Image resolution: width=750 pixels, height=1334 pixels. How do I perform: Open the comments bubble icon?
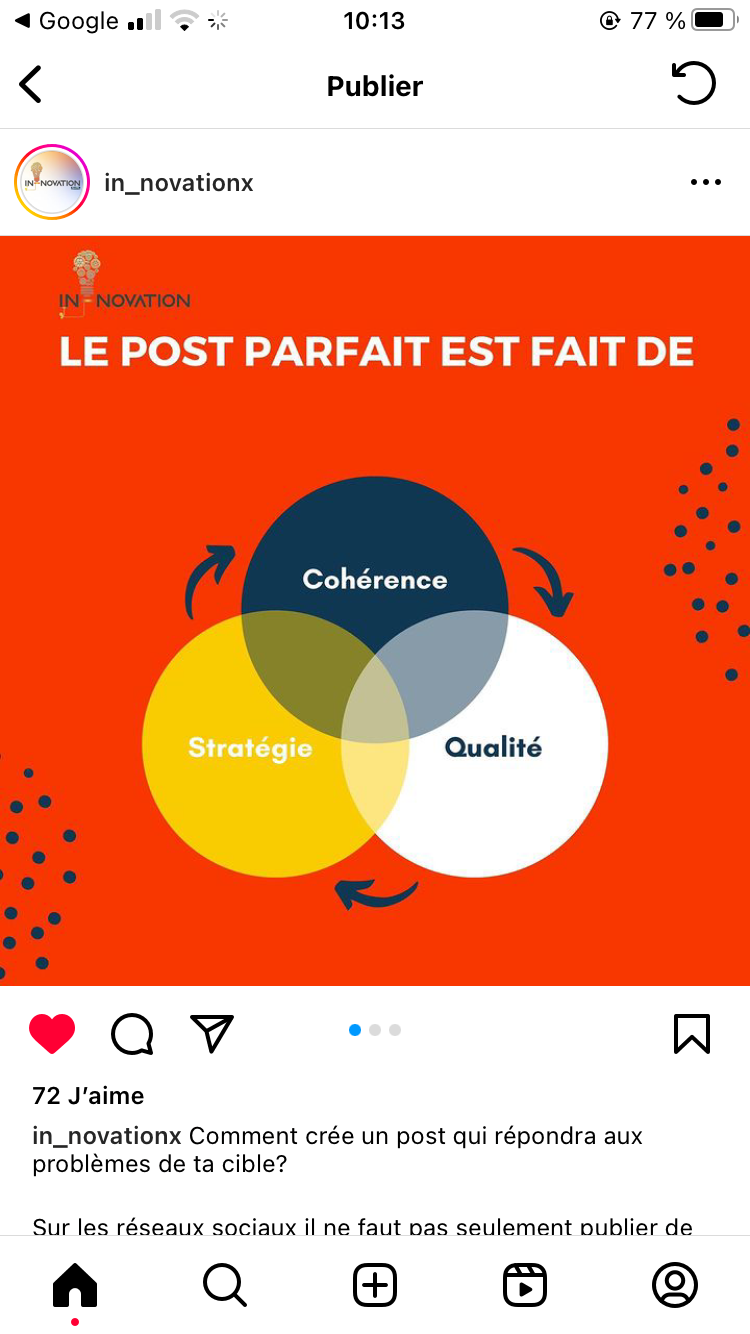coord(132,1034)
